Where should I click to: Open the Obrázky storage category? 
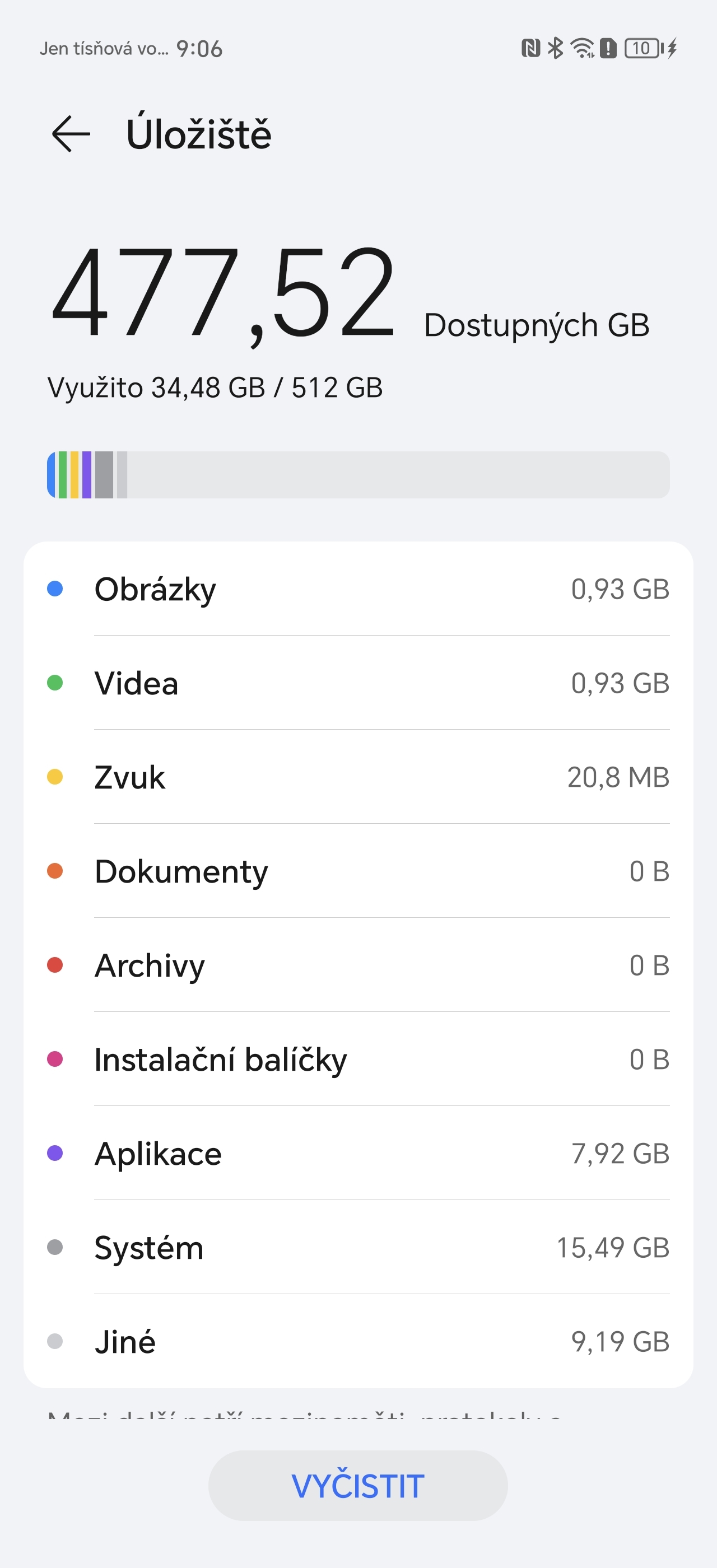[358, 588]
